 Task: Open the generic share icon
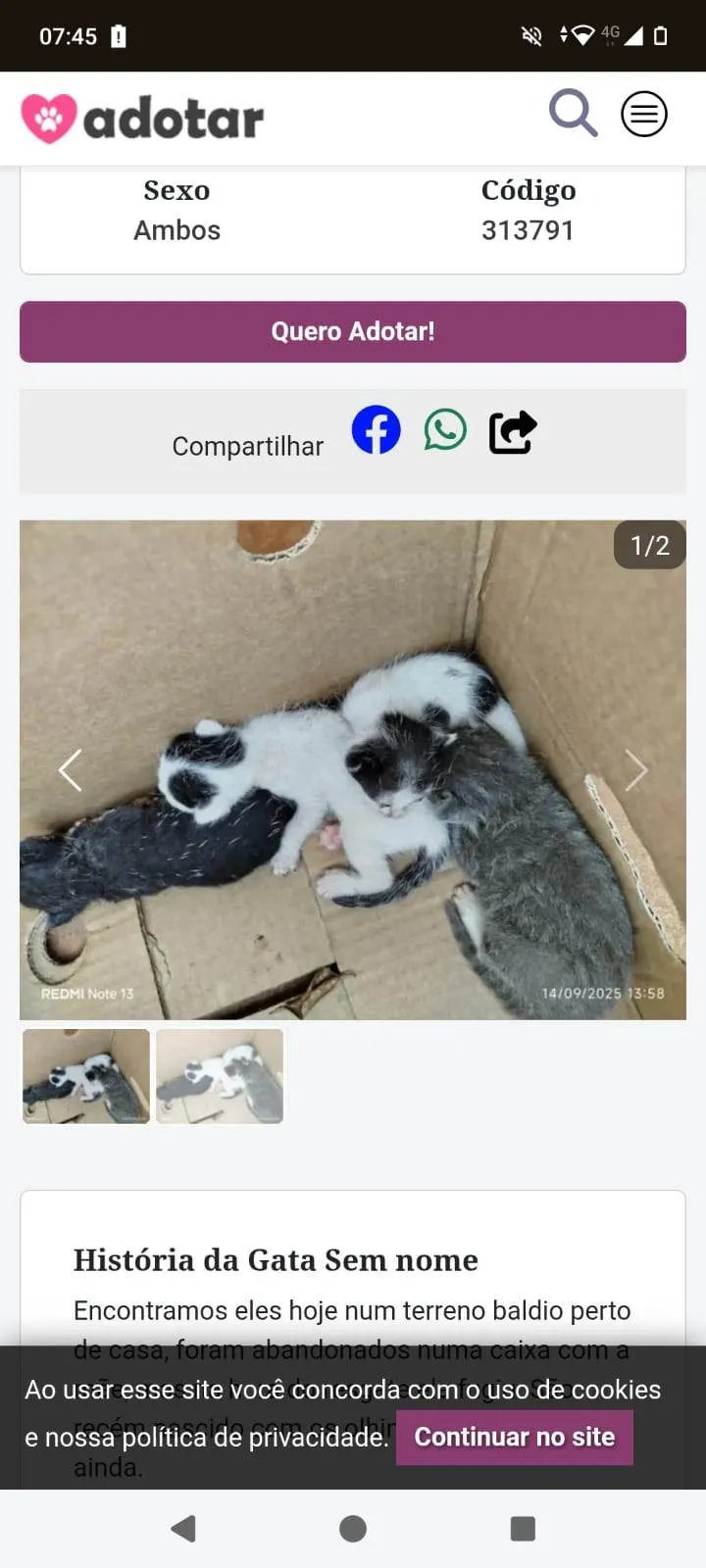click(x=513, y=431)
